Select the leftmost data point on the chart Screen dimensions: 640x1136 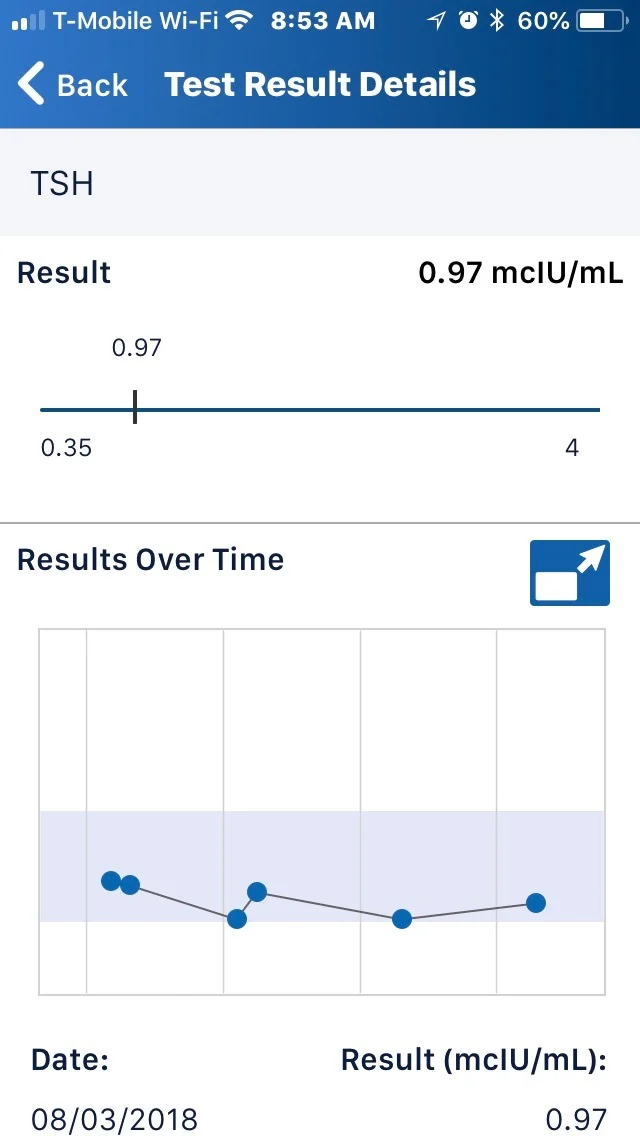point(111,881)
